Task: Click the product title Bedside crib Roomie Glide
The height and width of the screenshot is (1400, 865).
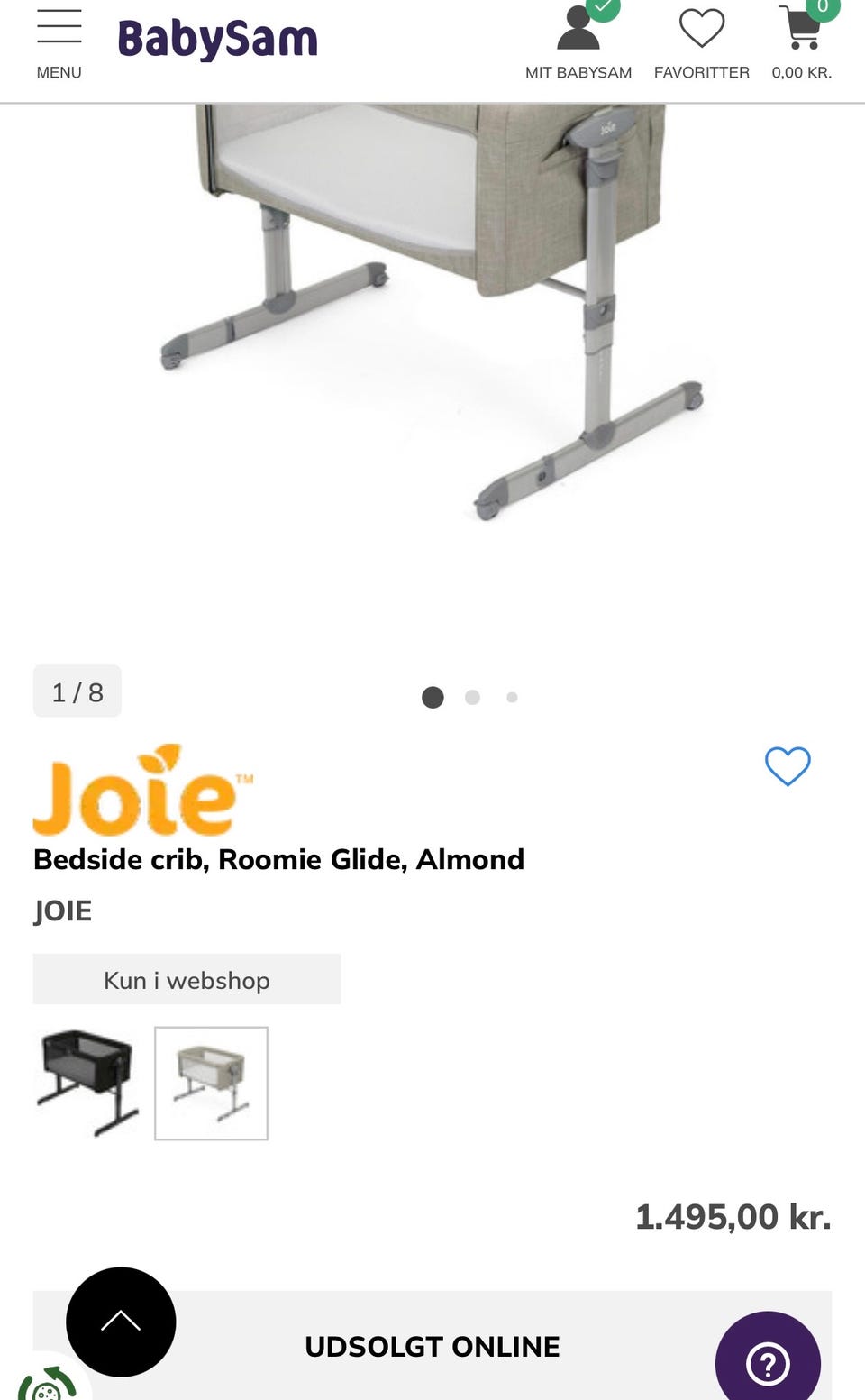Action: pyautogui.click(x=278, y=859)
